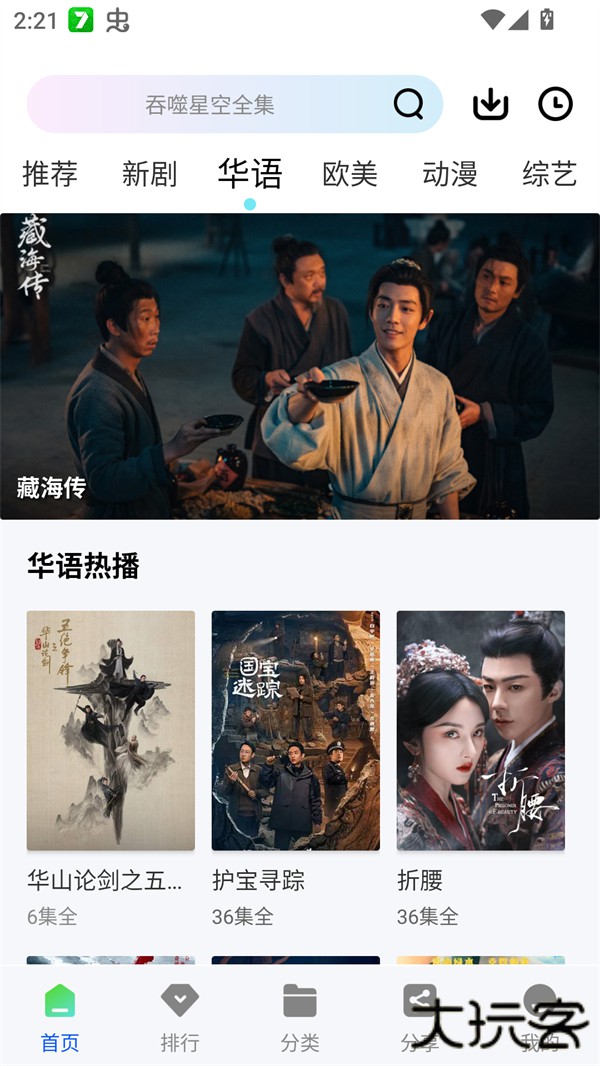Open watch history clock icon
This screenshot has height=1066, width=600.
(x=555, y=104)
